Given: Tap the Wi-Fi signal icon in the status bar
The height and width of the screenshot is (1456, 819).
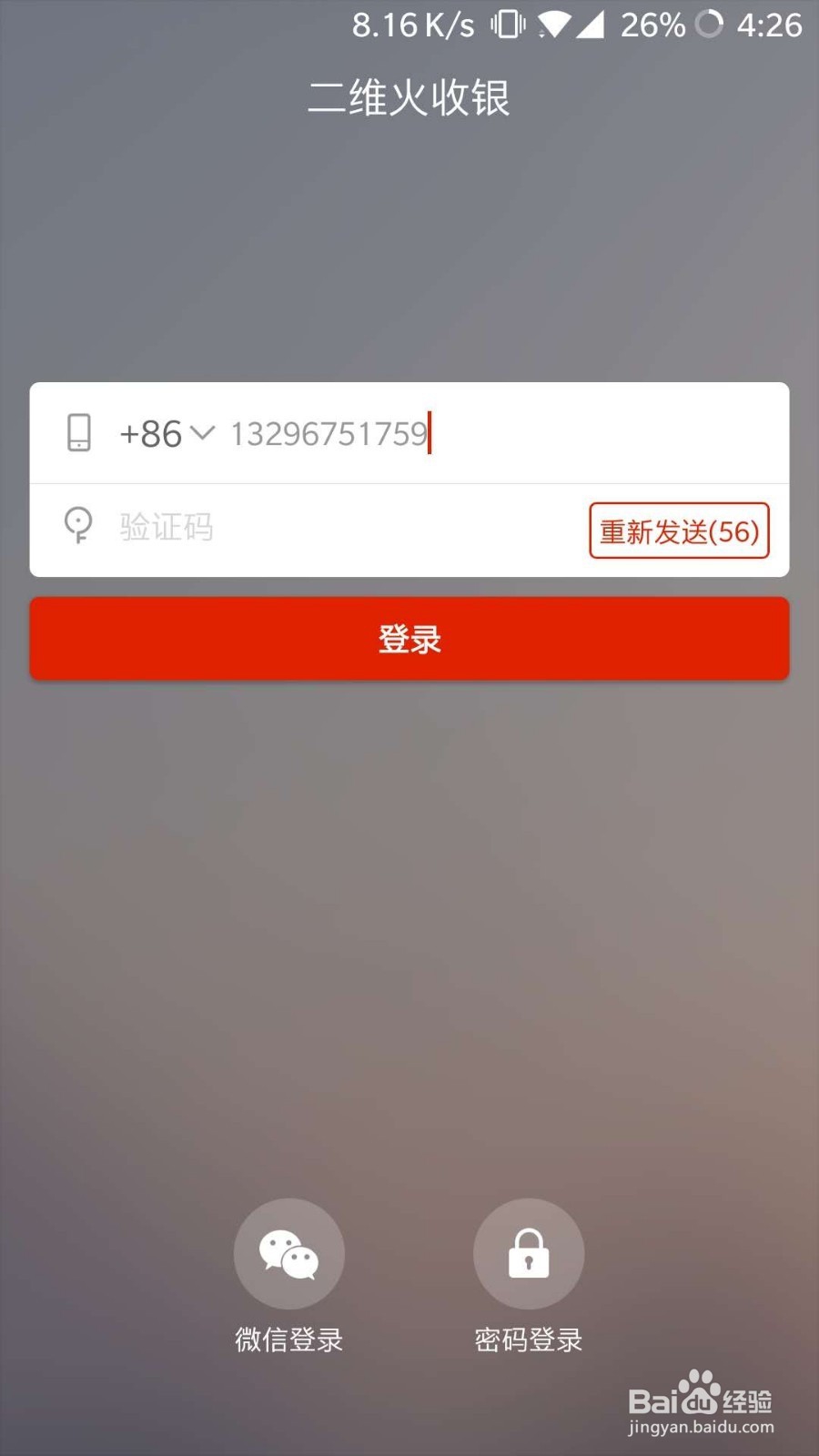Looking at the screenshot, I should (x=553, y=25).
